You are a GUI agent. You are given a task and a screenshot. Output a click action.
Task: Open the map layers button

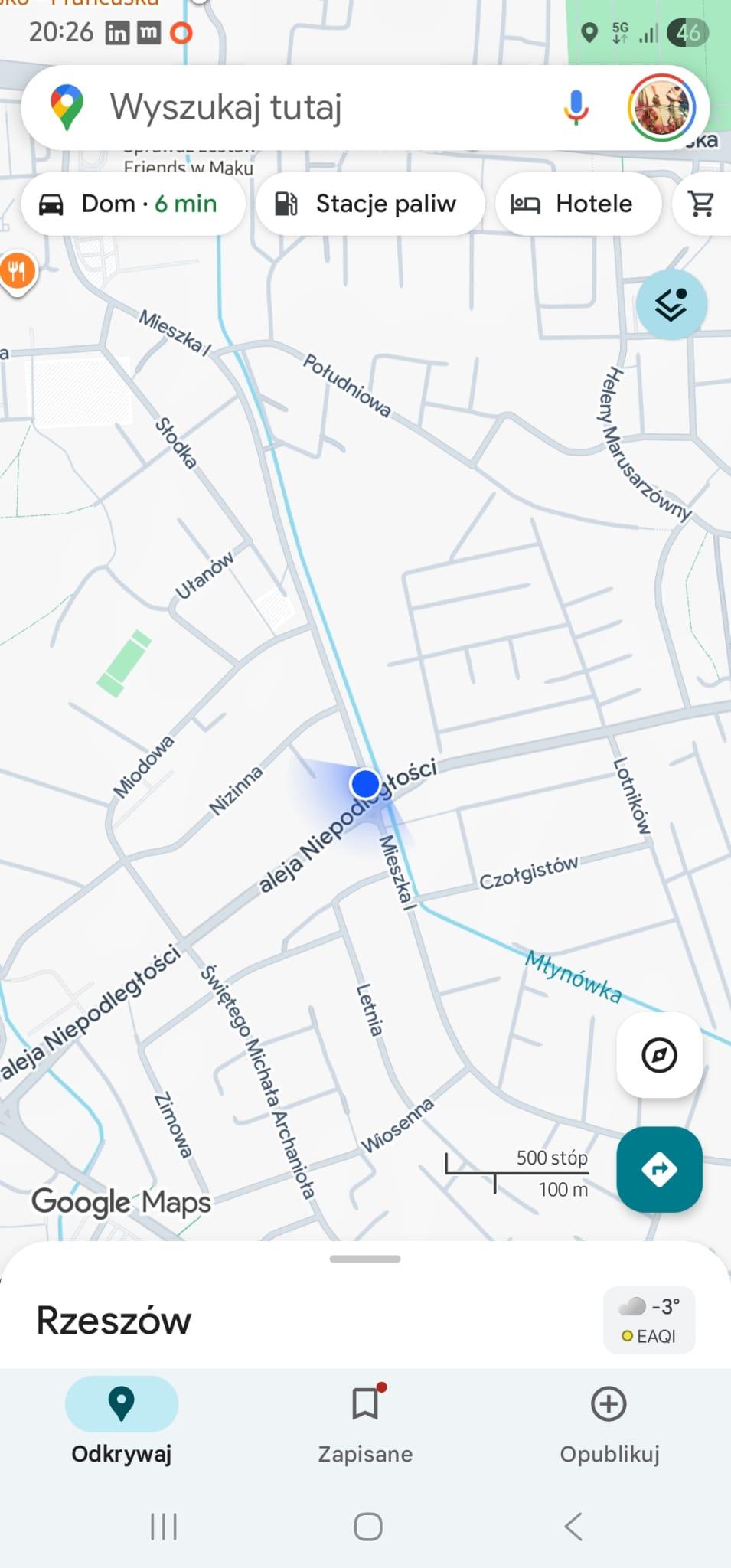click(671, 305)
